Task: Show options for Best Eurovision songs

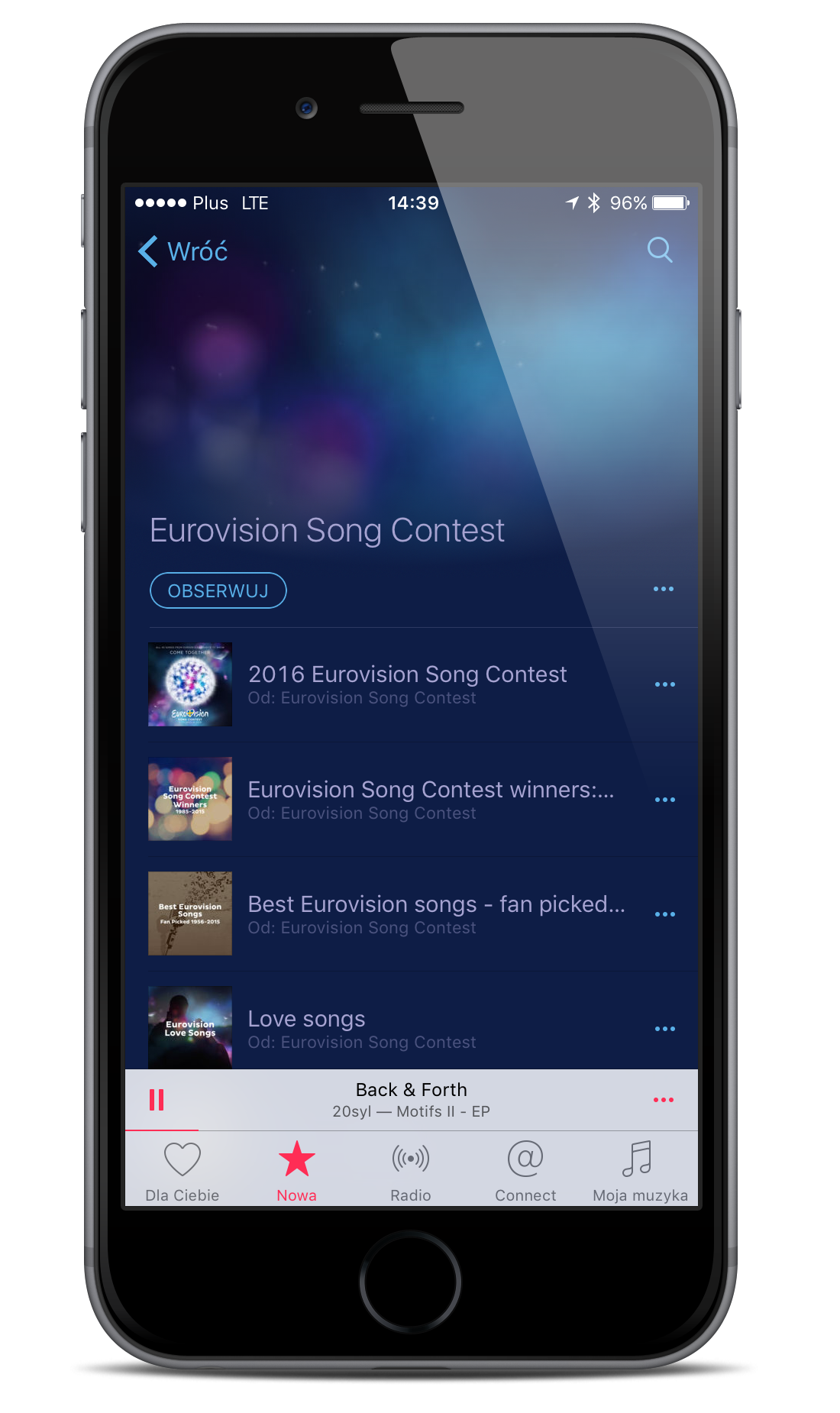Action: click(x=664, y=914)
